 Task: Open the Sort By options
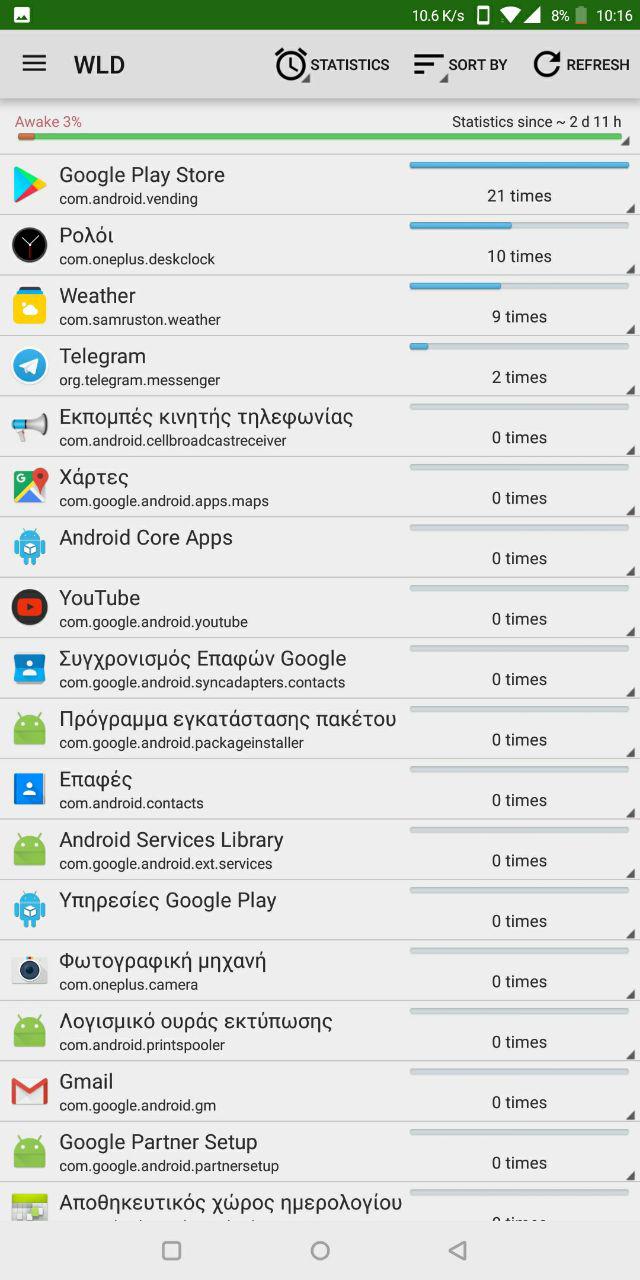(460, 65)
